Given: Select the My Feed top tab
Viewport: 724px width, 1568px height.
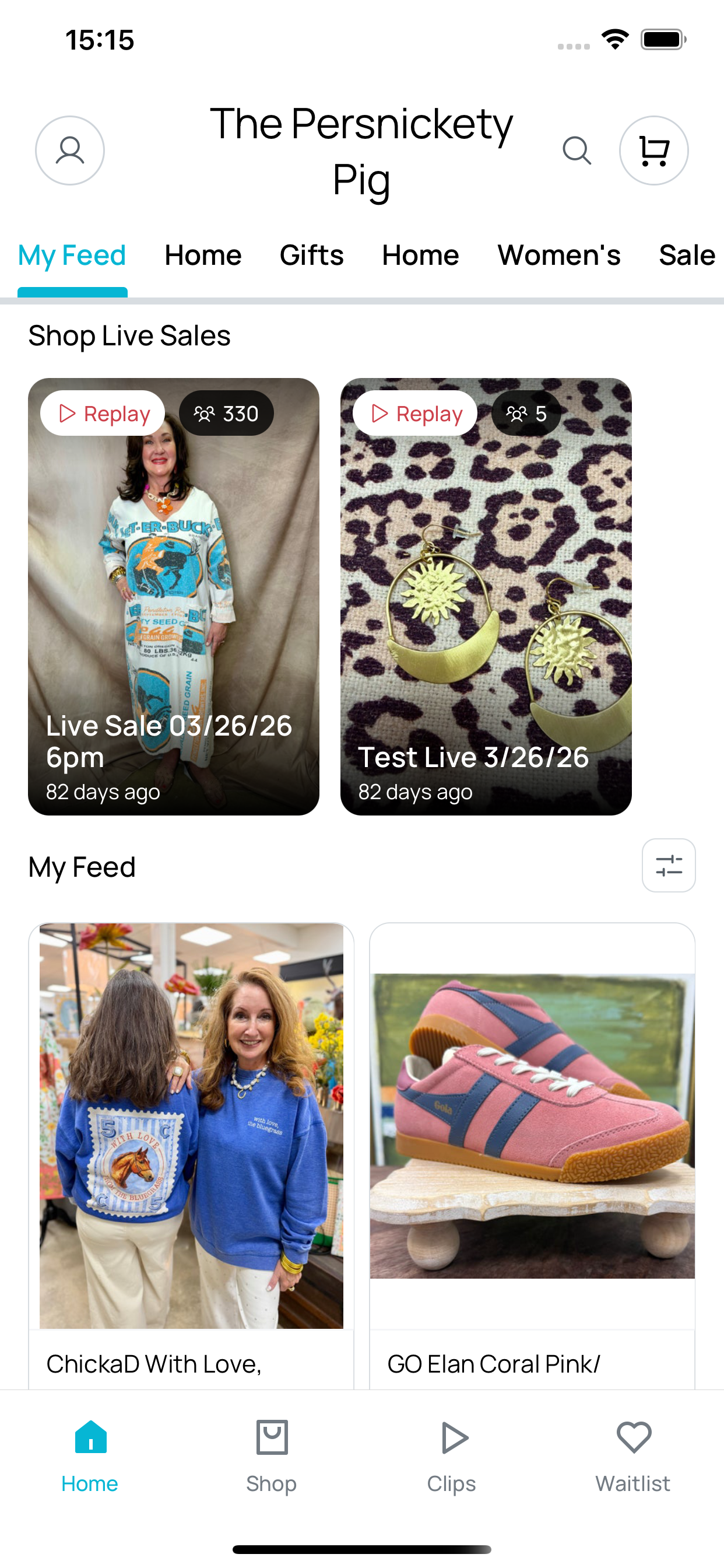Looking at the screenshot, I should point(72,255).
